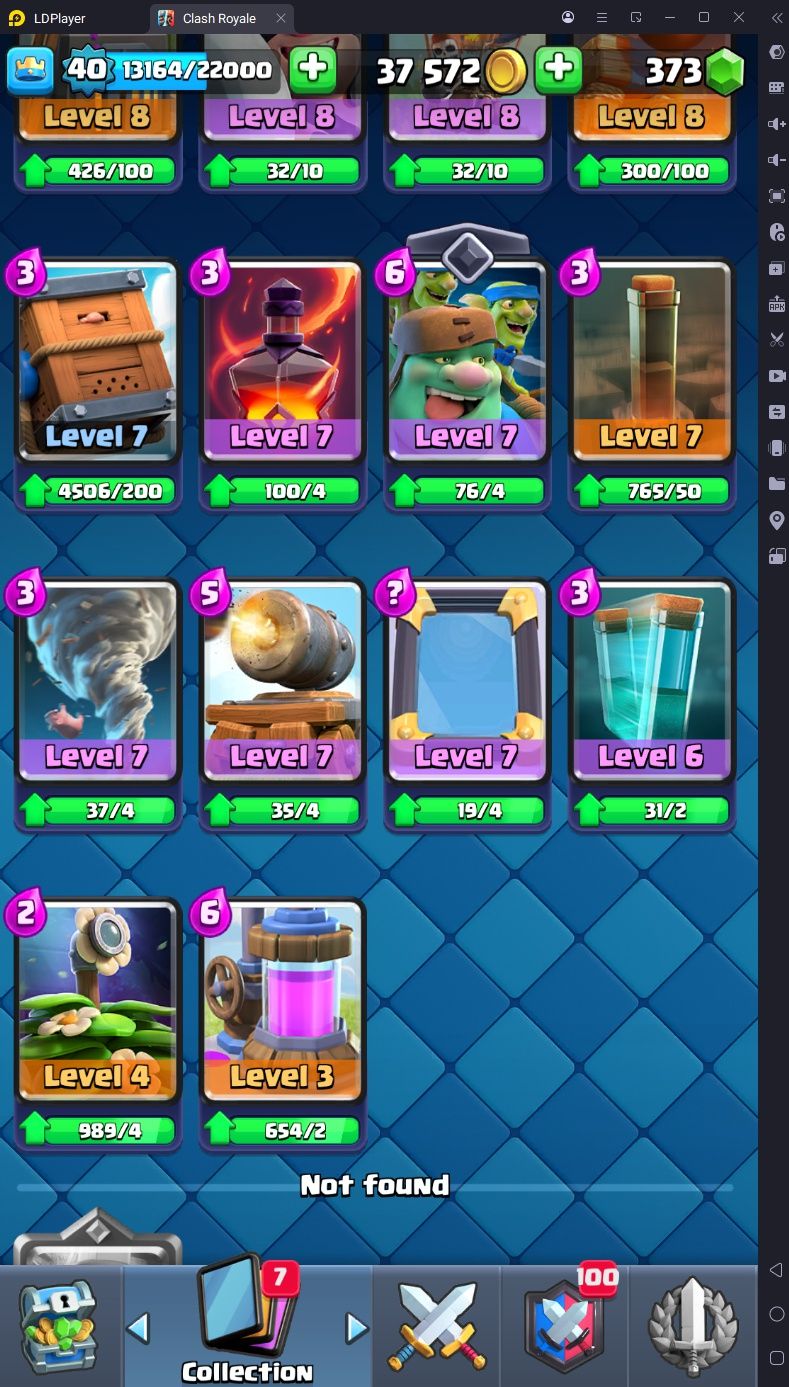Open the tournament laurel sword tab
Image resolution: width=789 pixels, height=1387 pixels.
click(x=693, y=1326)
